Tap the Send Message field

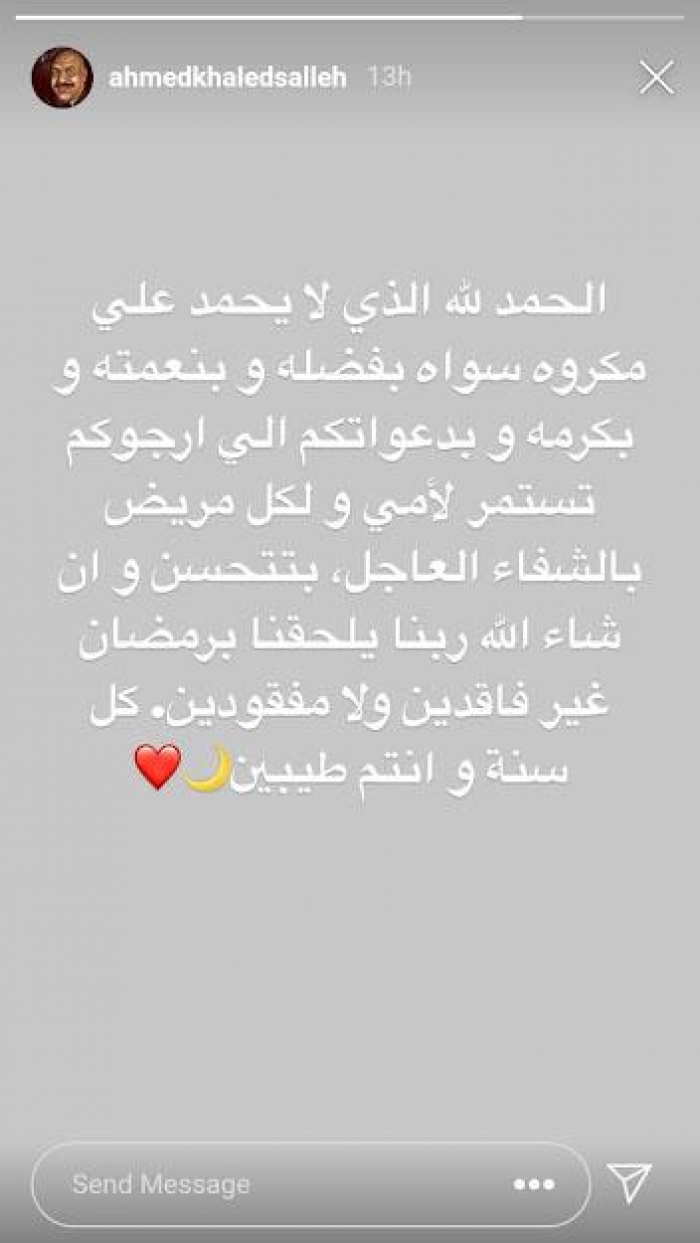tap(280, 1185)
